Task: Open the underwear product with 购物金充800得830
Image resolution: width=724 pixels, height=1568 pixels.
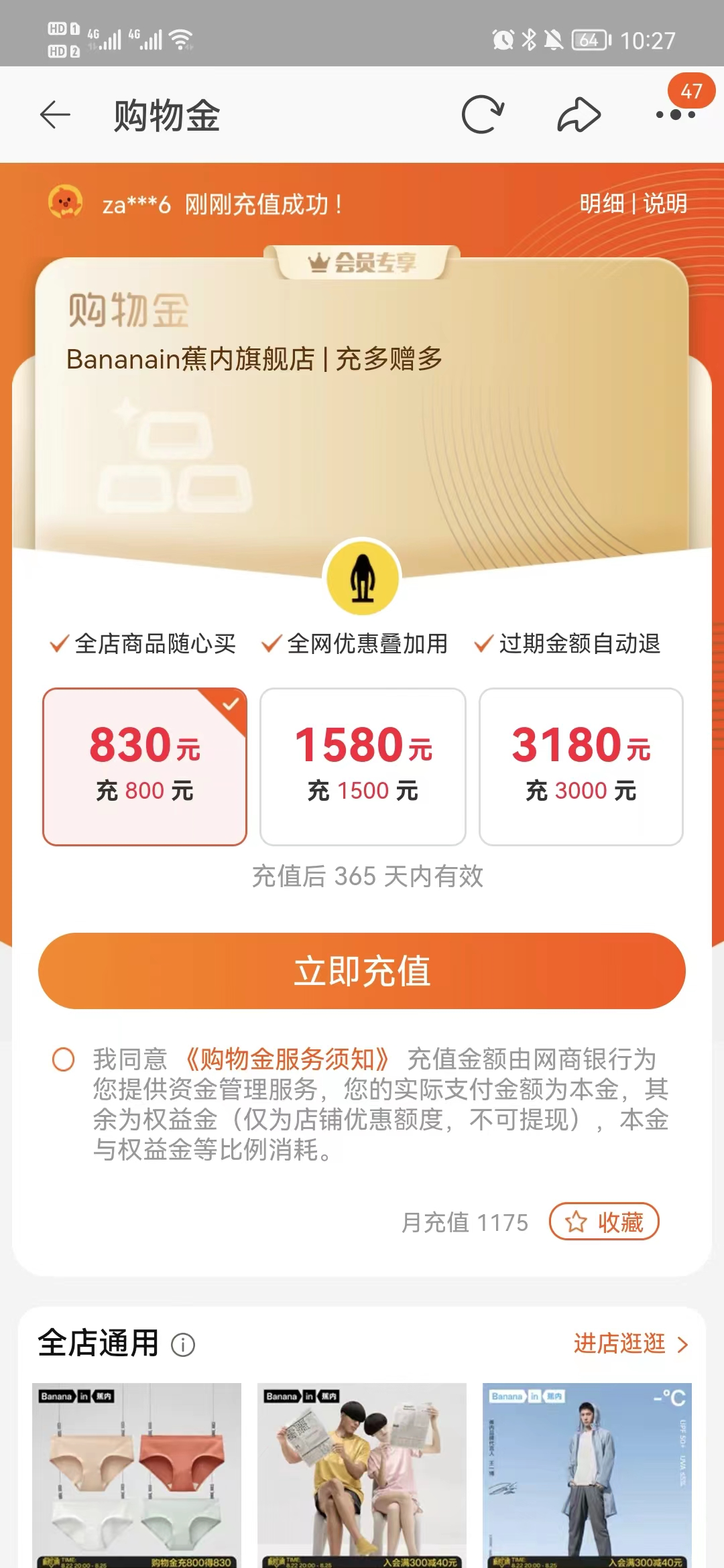Action: (x=137, y=1474)
